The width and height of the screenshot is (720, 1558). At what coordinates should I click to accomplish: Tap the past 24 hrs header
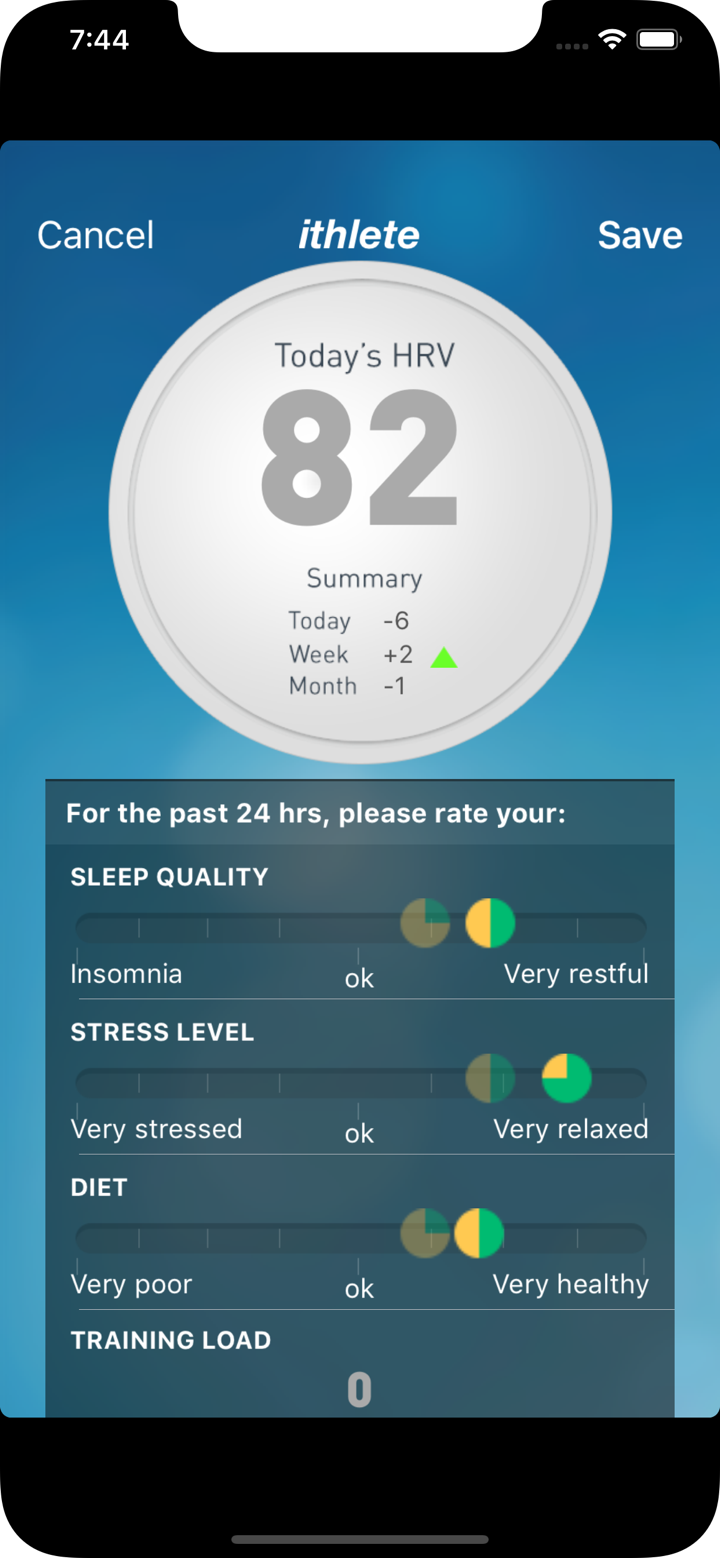point(317,813)
